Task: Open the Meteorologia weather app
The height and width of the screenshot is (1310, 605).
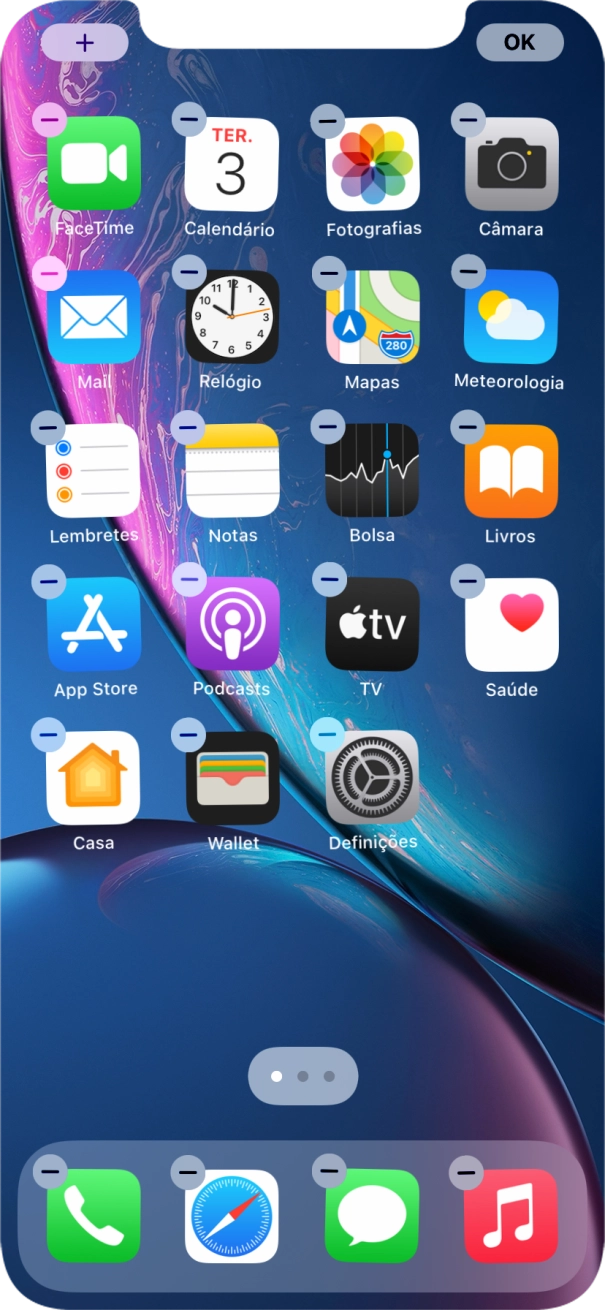Action: 511,316
